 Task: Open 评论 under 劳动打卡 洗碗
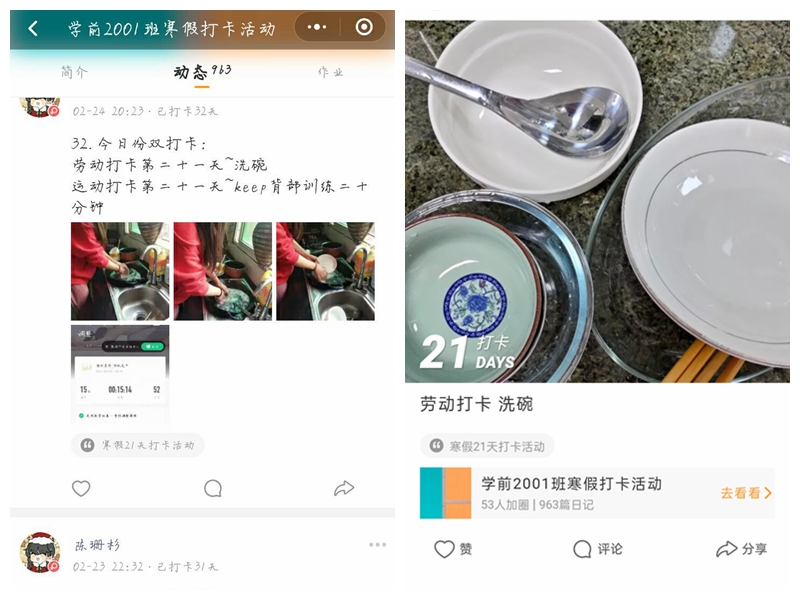click(x=598, y=549)
